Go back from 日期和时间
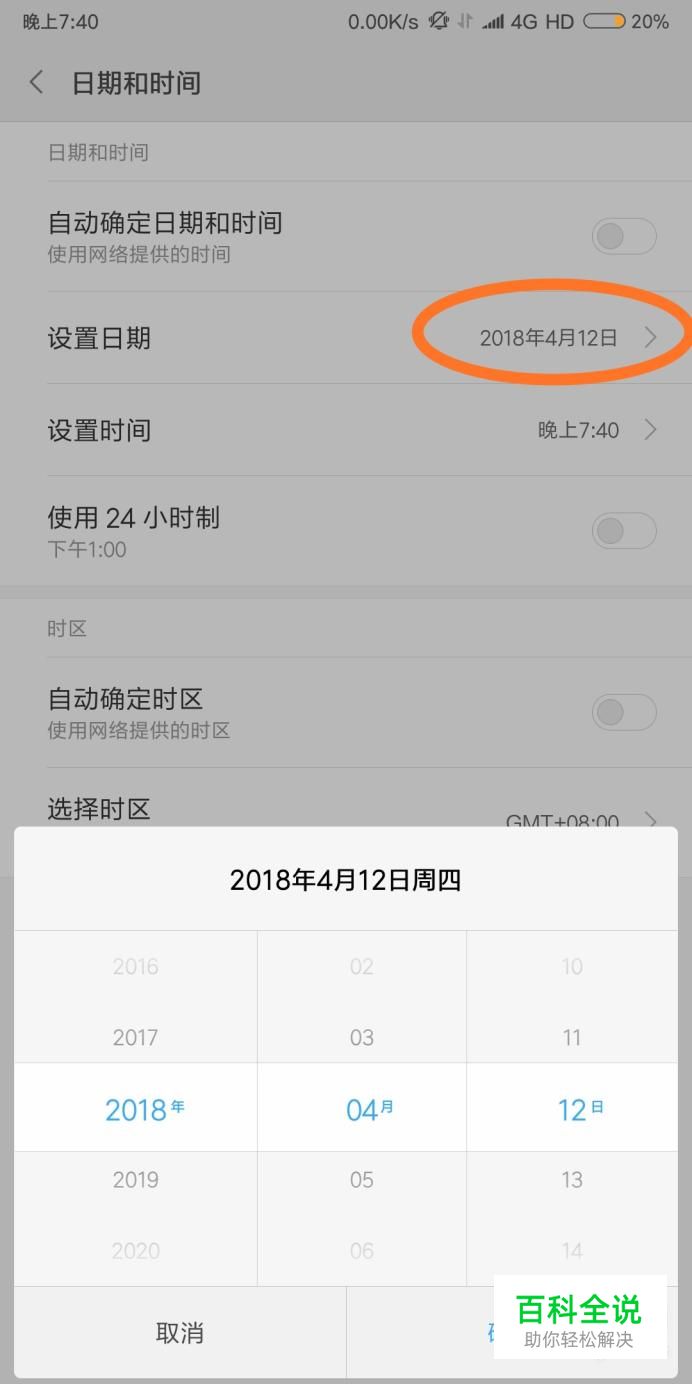 36,82
